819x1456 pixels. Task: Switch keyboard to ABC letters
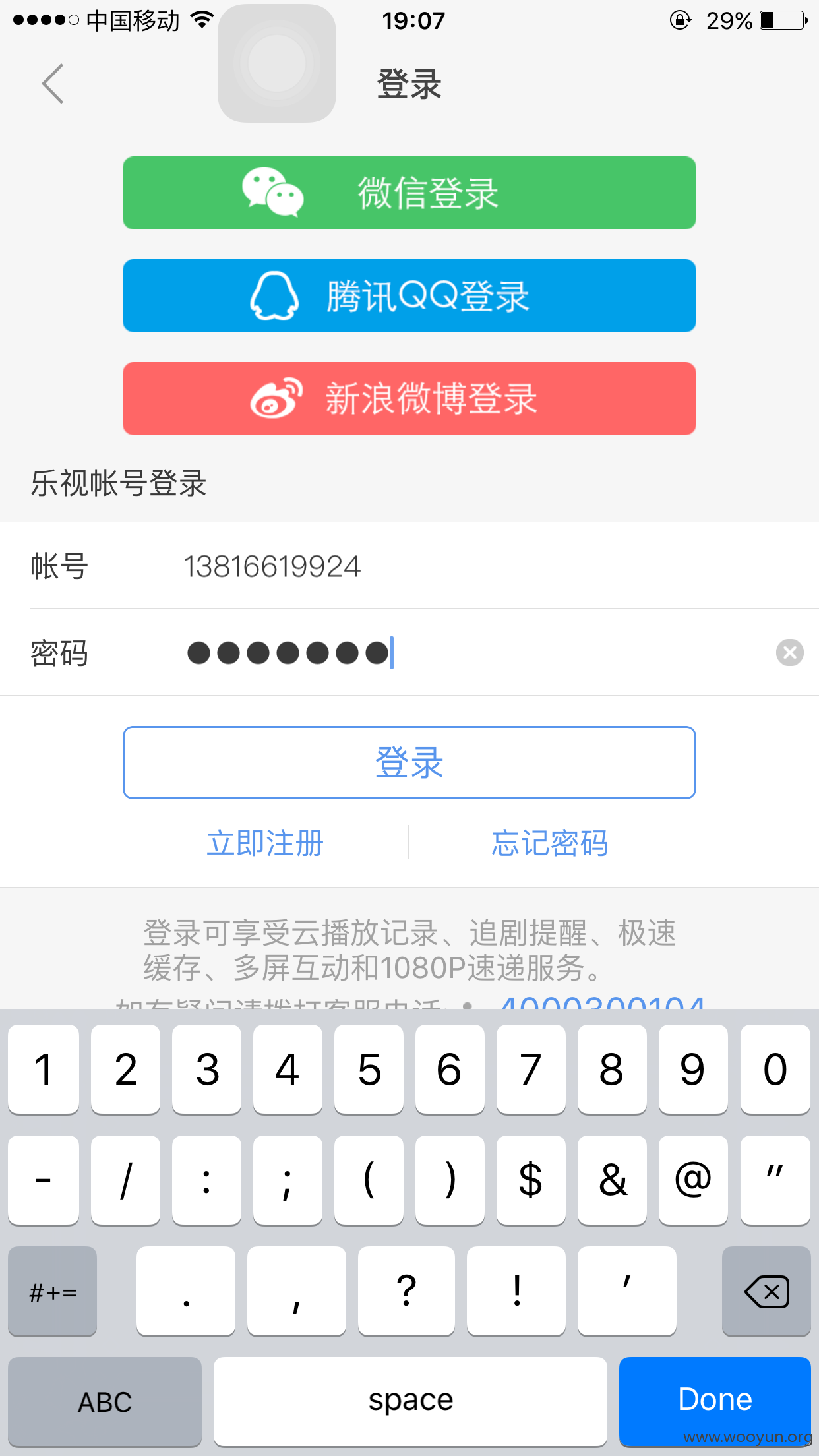pos(105,1402)
